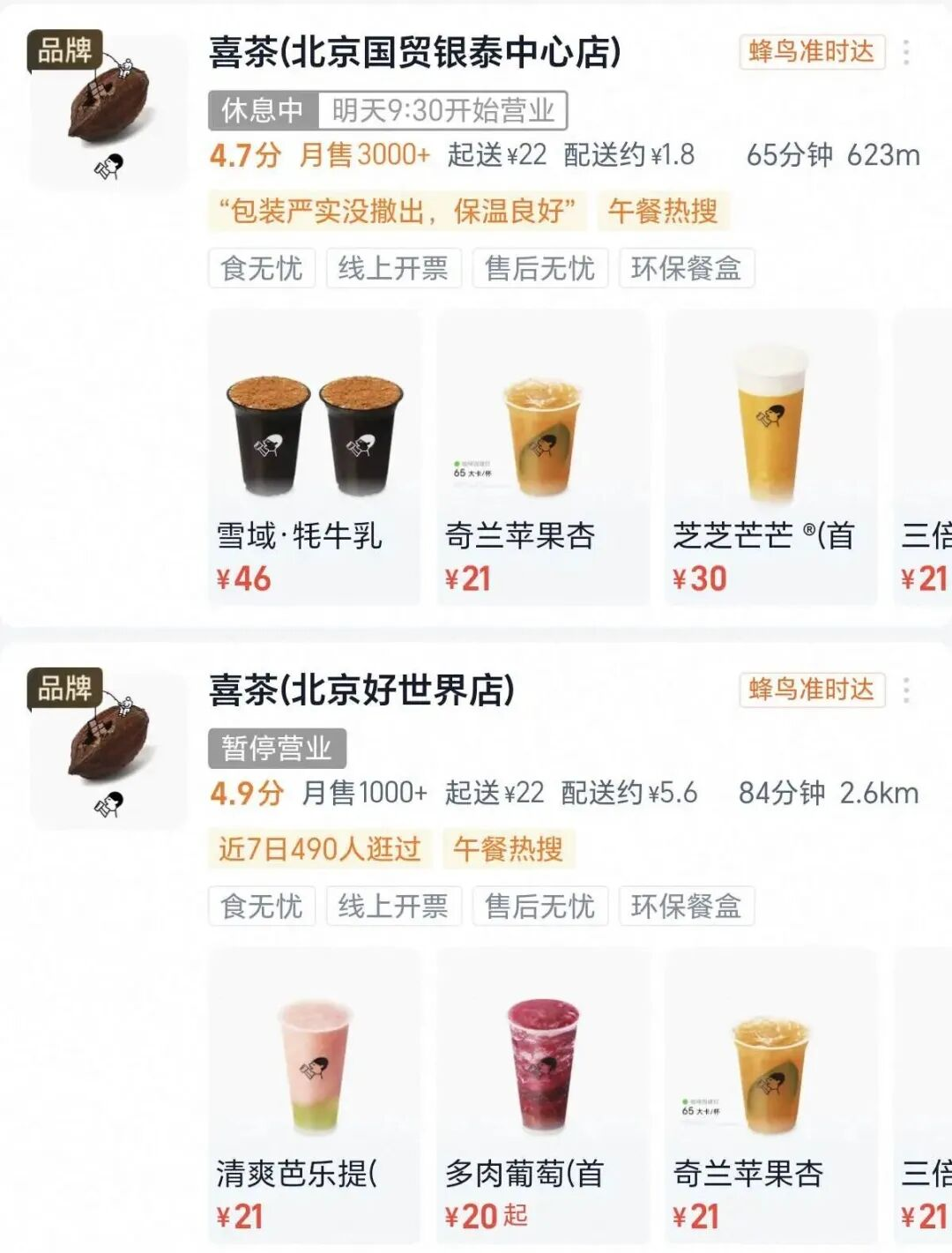Tap the 好世界店 brand logo
This screenshot has width=952, height=1253.
(108, 748)
